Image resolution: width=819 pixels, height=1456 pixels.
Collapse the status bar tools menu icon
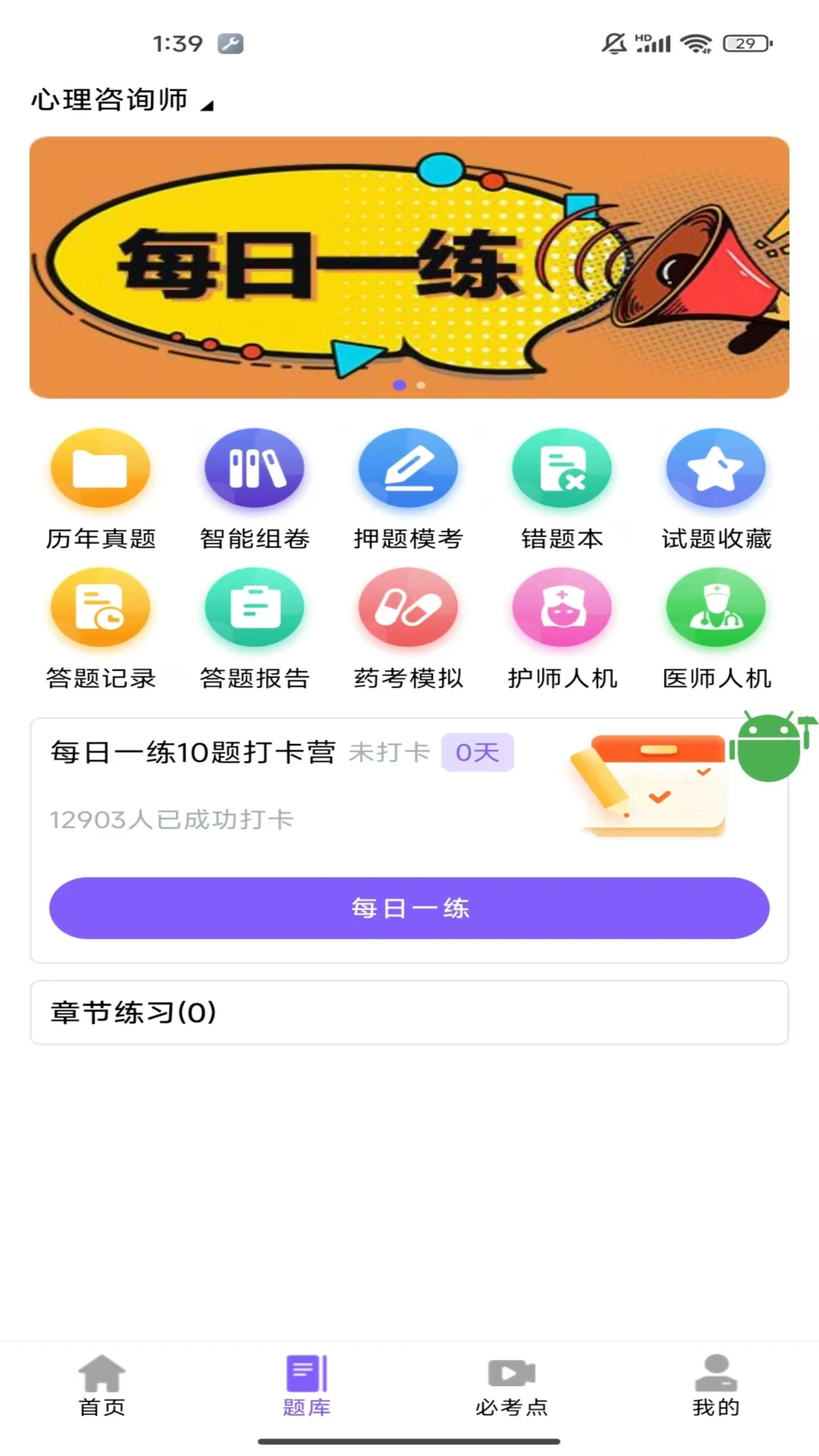point(232,43)
